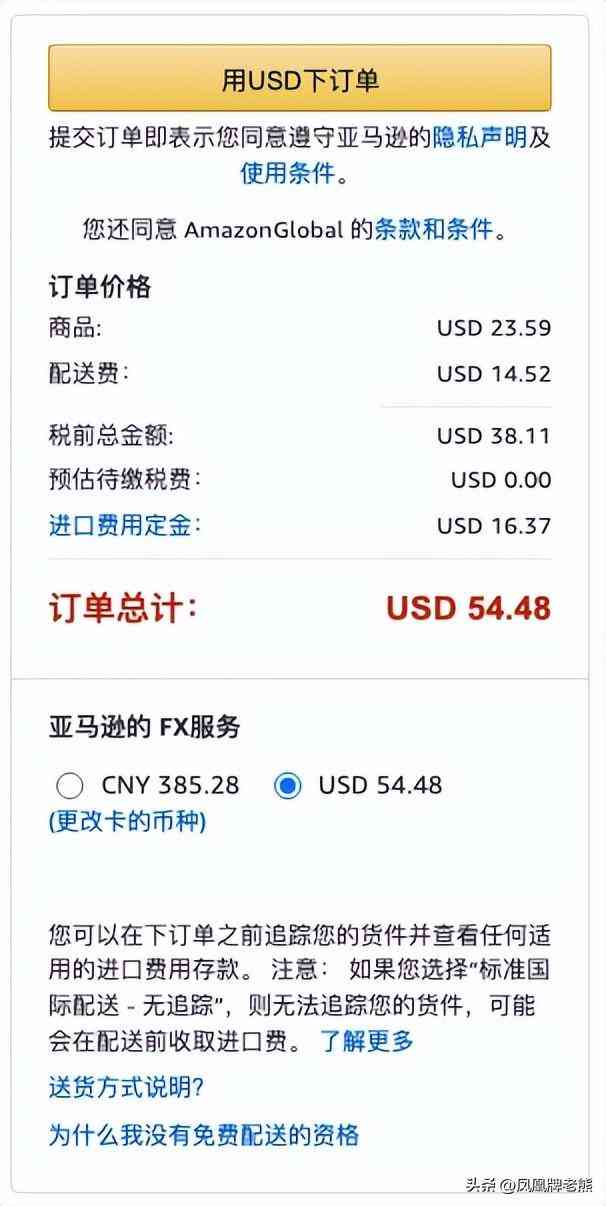Screen dimensions: 606x1206
Task: Select the USD 54.48 payment option
Action: (x=288, y=786)
